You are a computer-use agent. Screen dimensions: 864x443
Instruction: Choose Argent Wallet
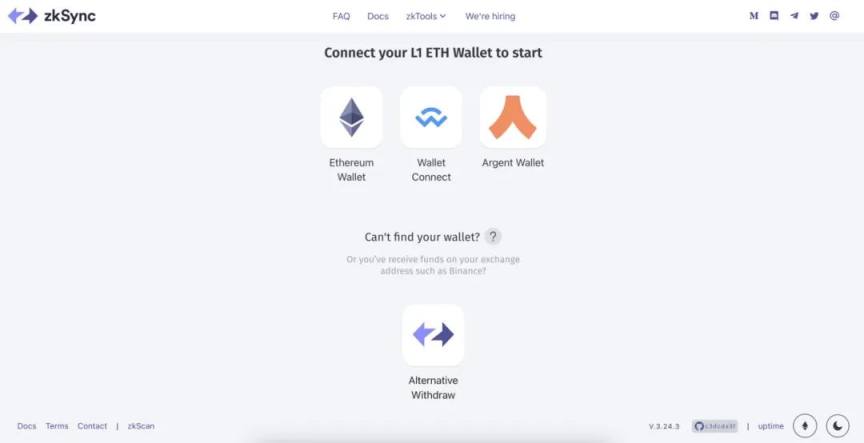click(512, 118)
